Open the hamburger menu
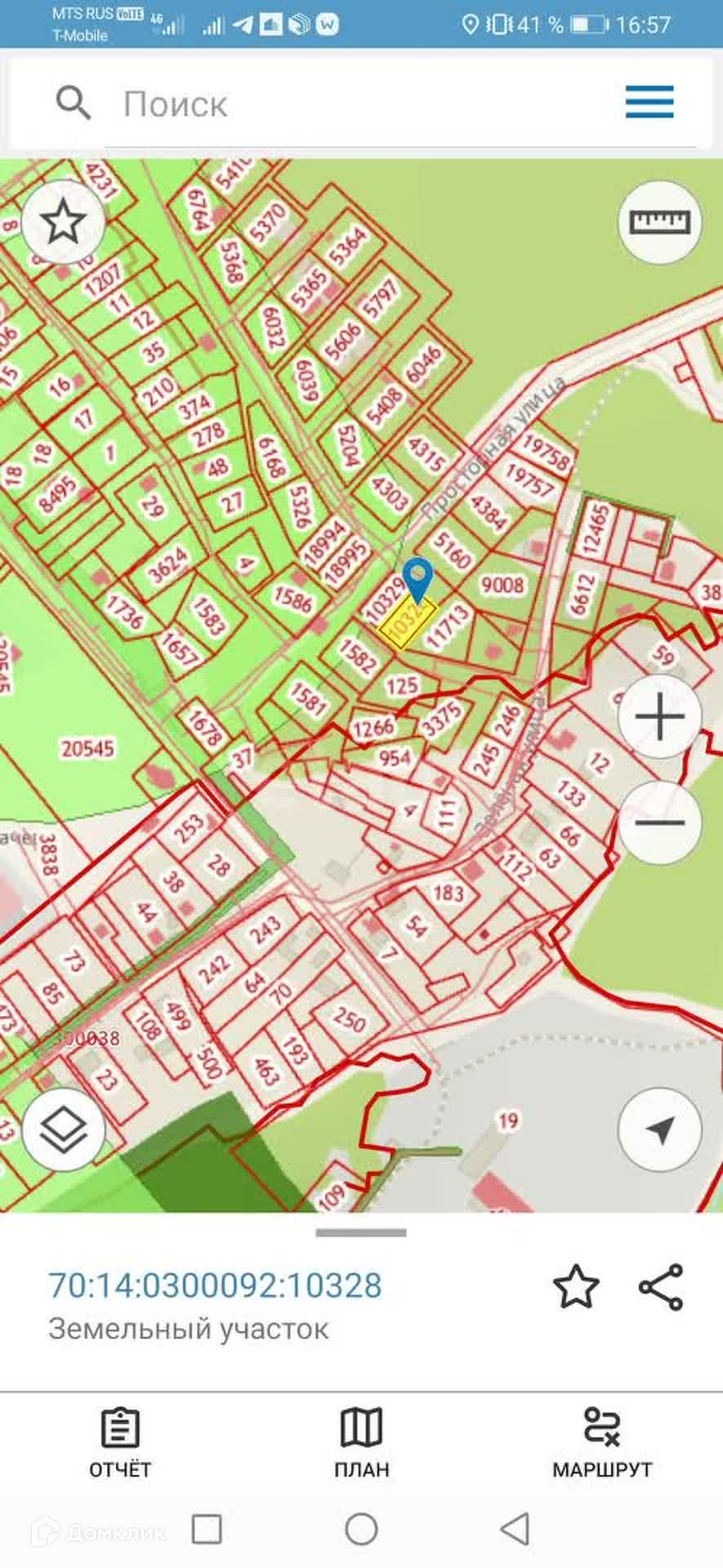723x1568 pixels. 649,102
